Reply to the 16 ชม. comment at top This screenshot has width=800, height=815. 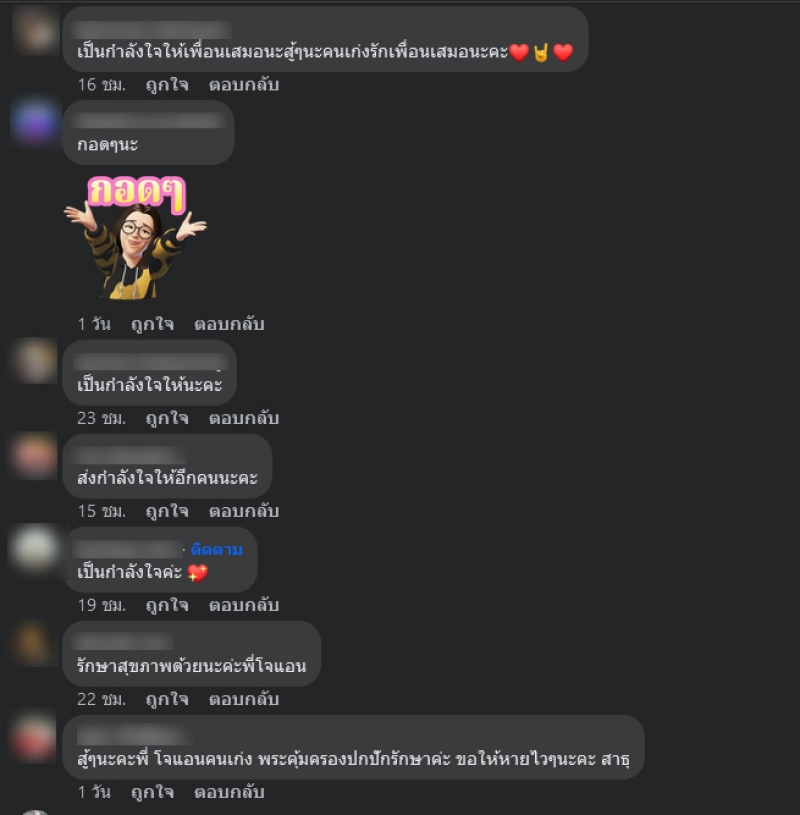click(243, 85)
